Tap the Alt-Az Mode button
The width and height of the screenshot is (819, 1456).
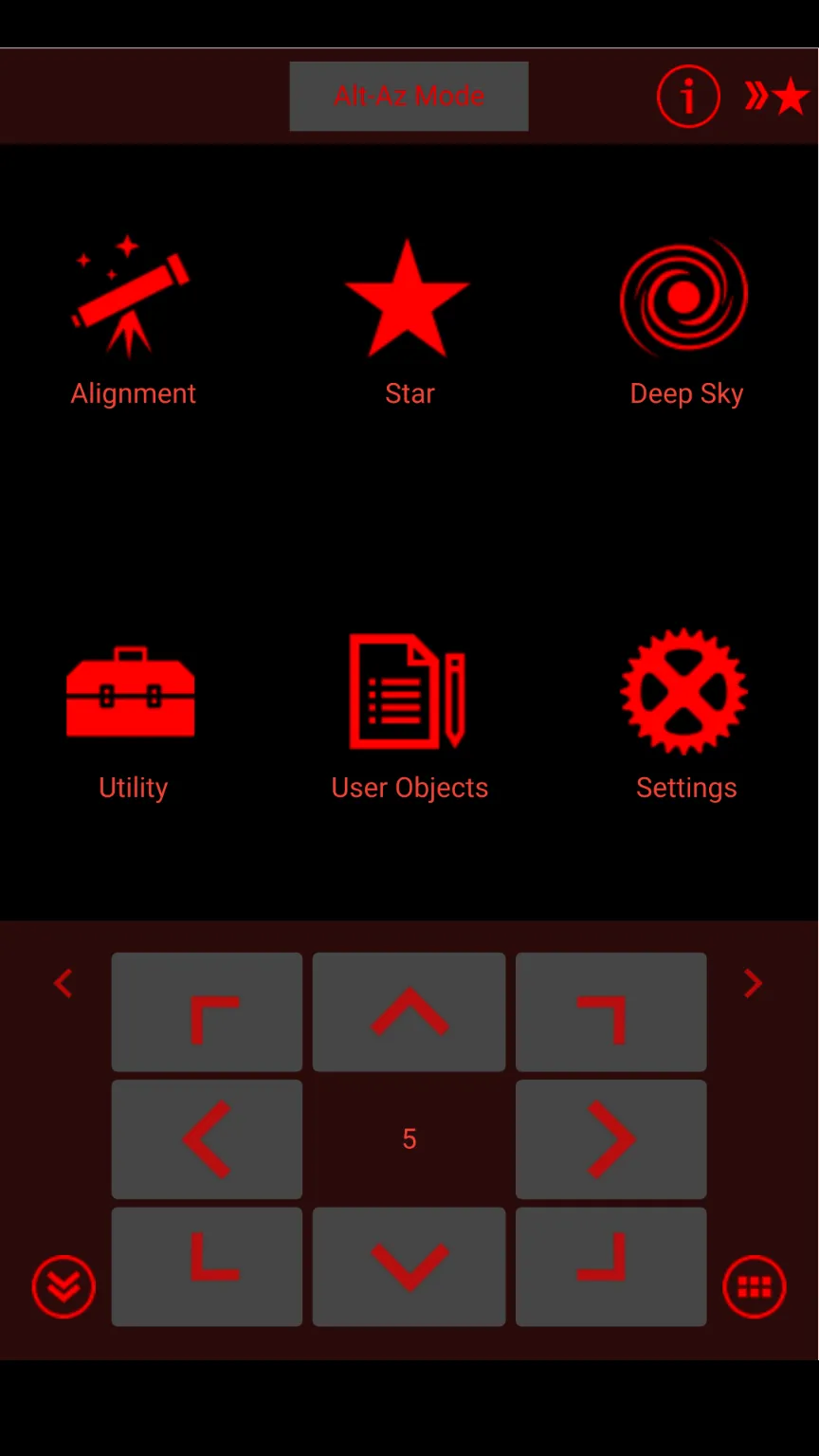[409, 96]
